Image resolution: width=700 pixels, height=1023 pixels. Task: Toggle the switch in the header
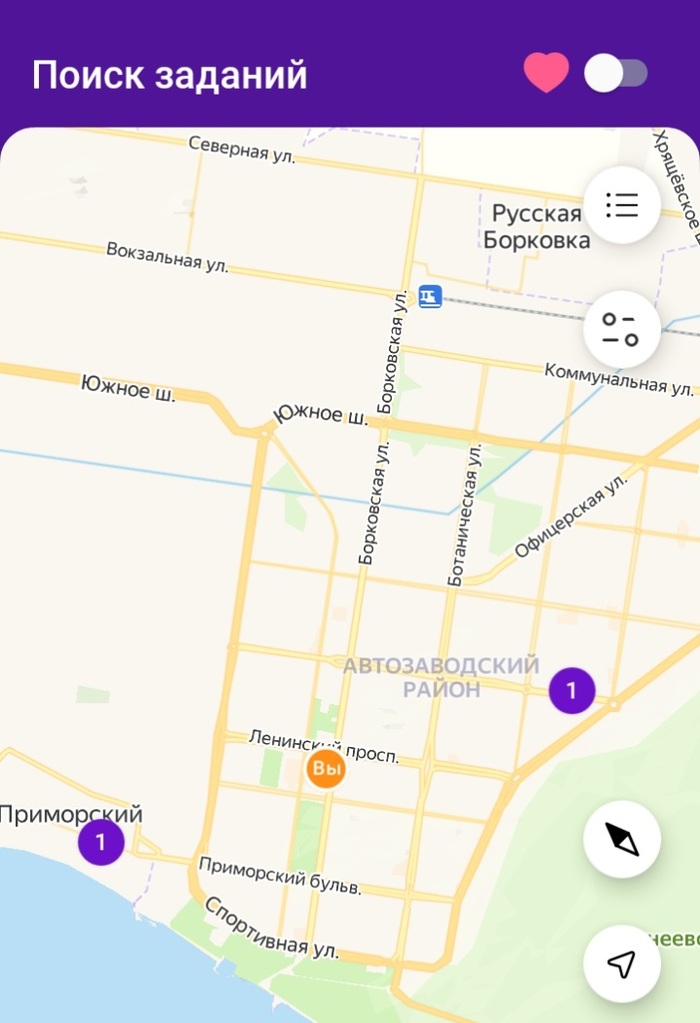pos(616,73)
